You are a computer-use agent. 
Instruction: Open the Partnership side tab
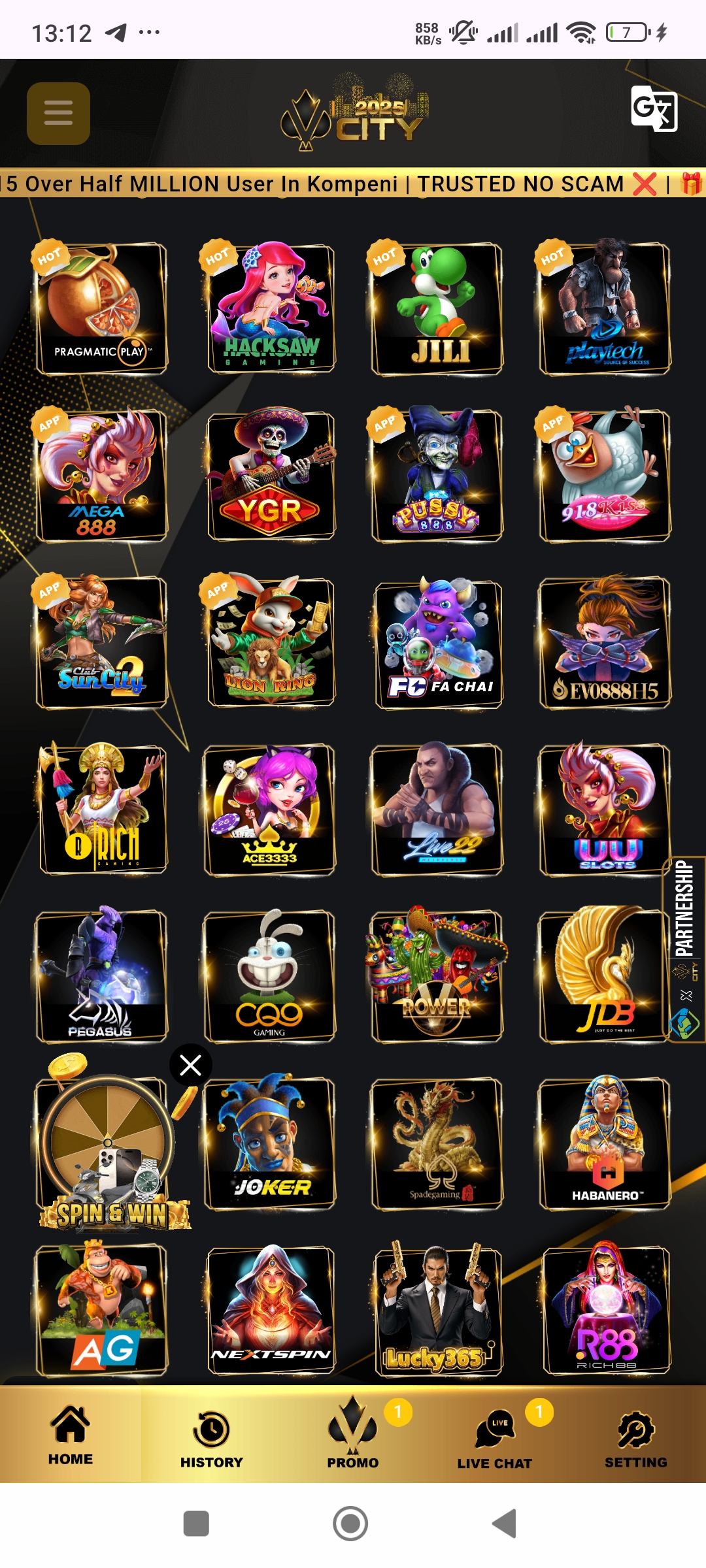click(x=685, y=950)
